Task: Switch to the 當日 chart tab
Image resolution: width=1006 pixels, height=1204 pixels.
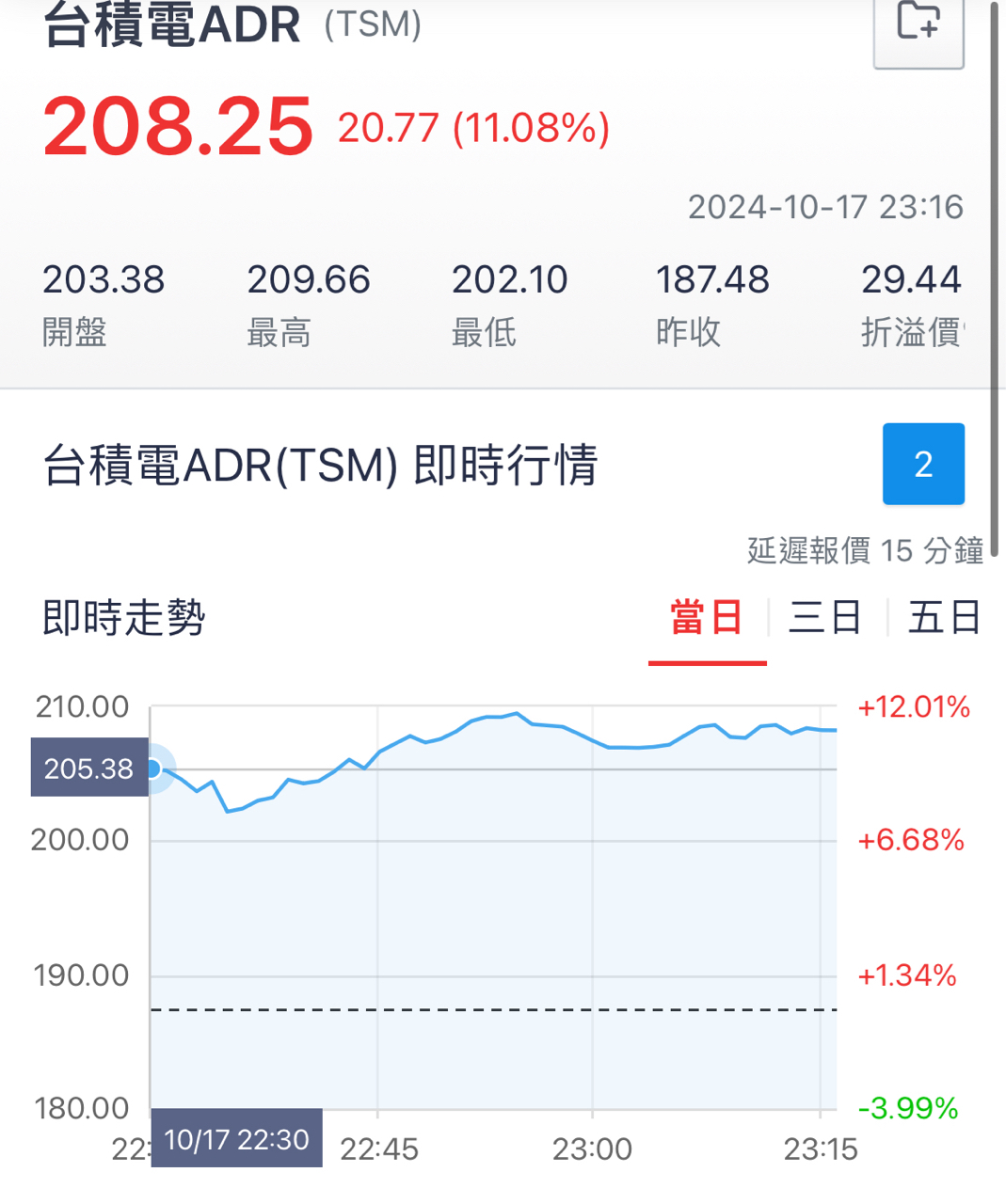Action: [707, 619]
